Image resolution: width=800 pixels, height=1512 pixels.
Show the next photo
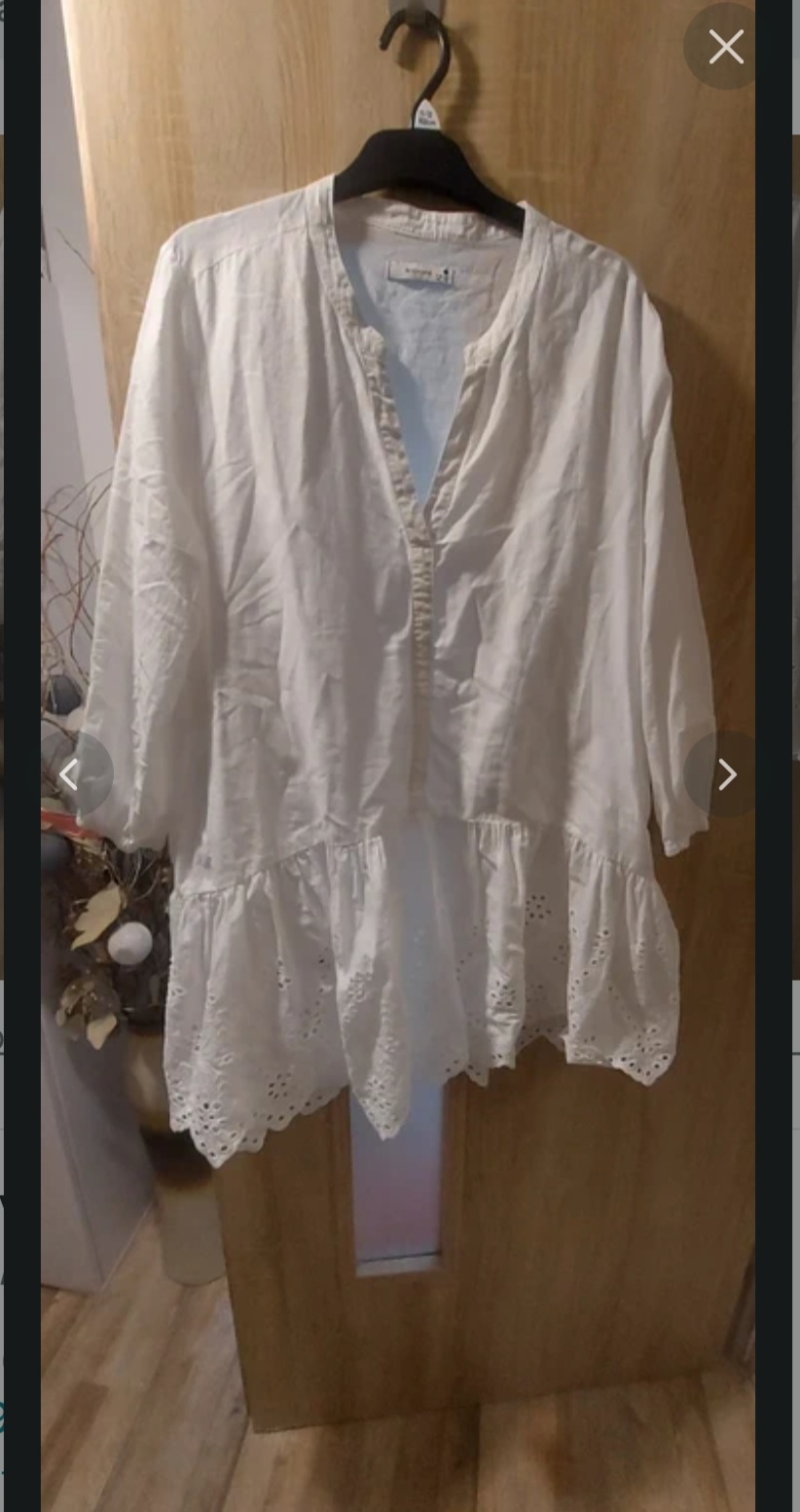click(x=726, y=774)
